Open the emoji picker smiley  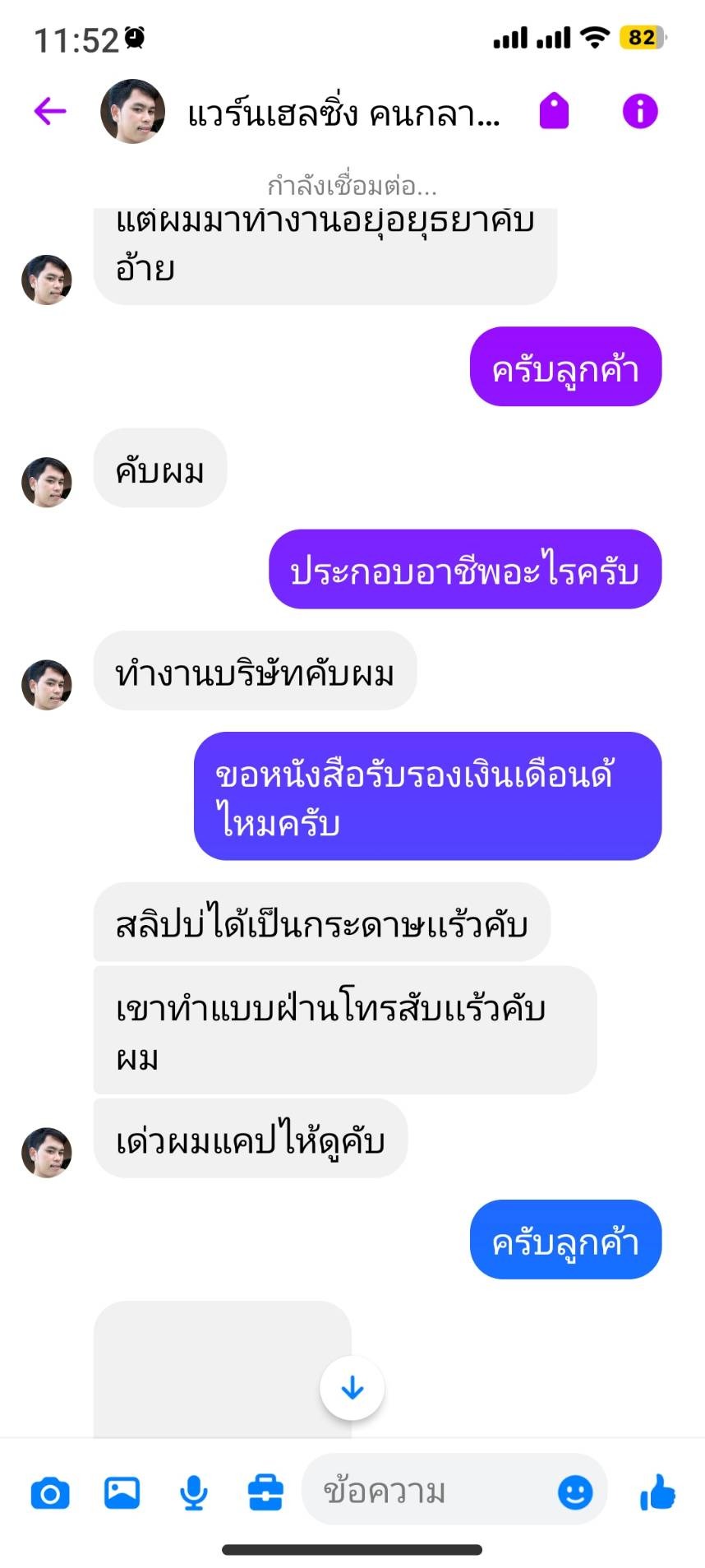[x=575, y=1492]
